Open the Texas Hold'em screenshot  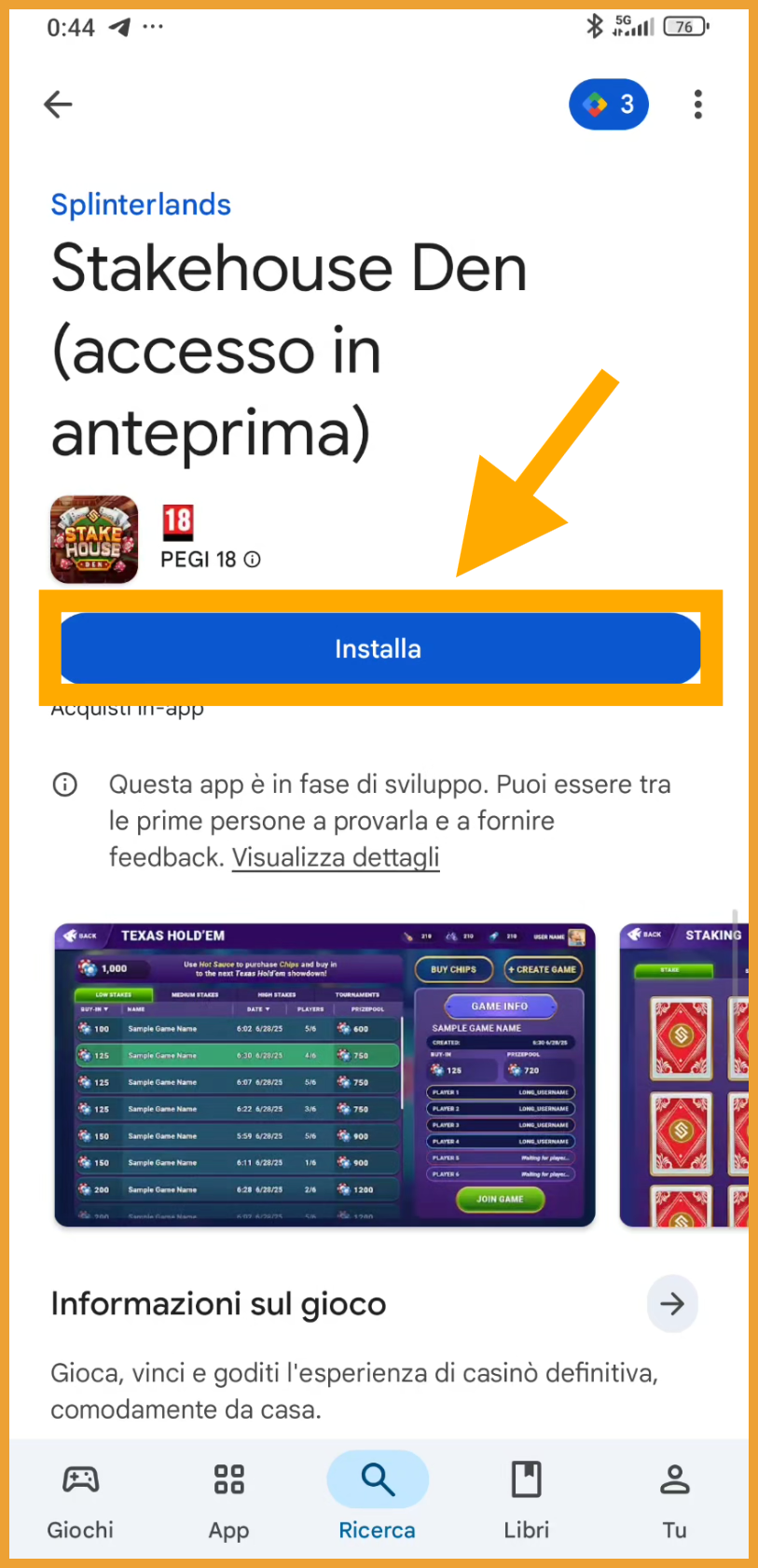pos(324,1075)
